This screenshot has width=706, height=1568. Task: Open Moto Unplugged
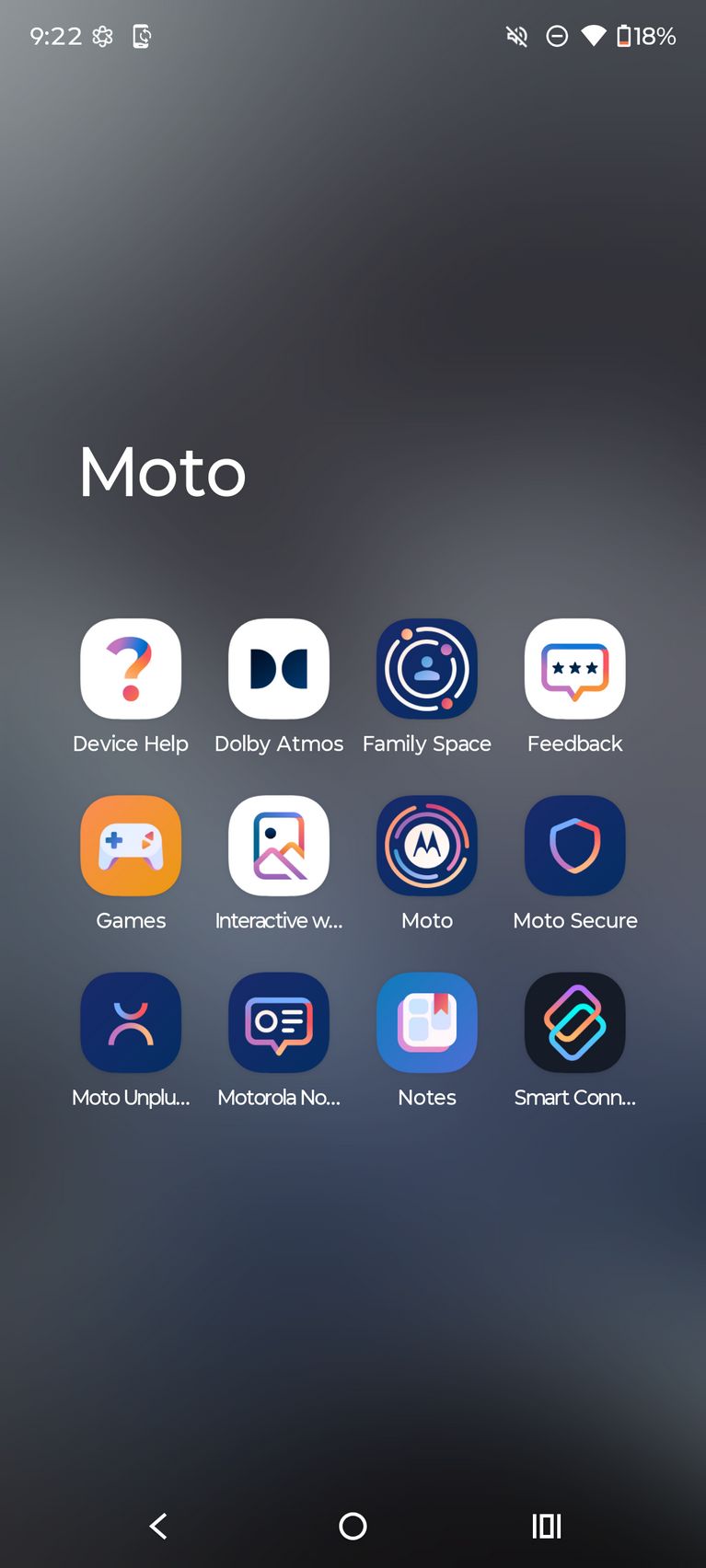131,1022
